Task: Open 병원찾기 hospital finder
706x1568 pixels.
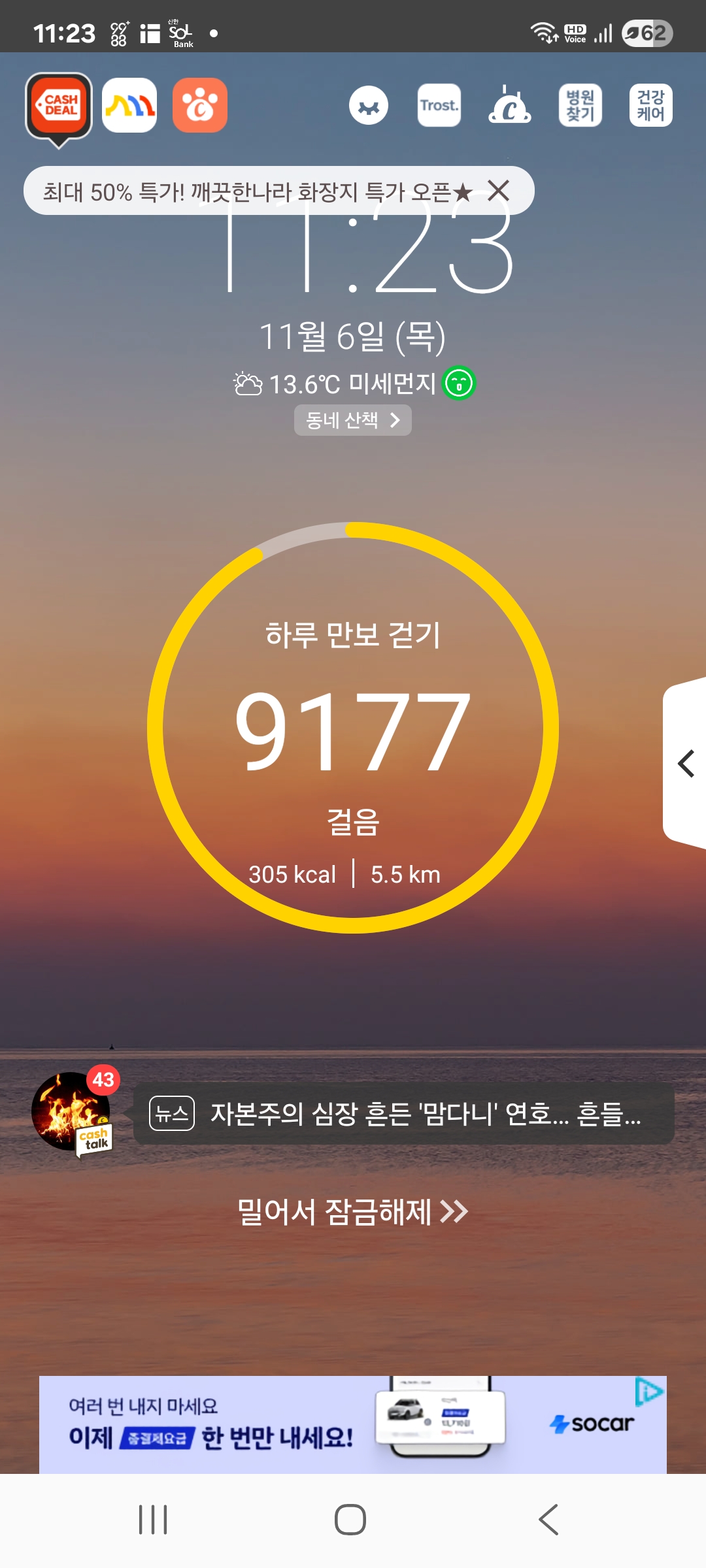Action: click(x=580, y=106)
